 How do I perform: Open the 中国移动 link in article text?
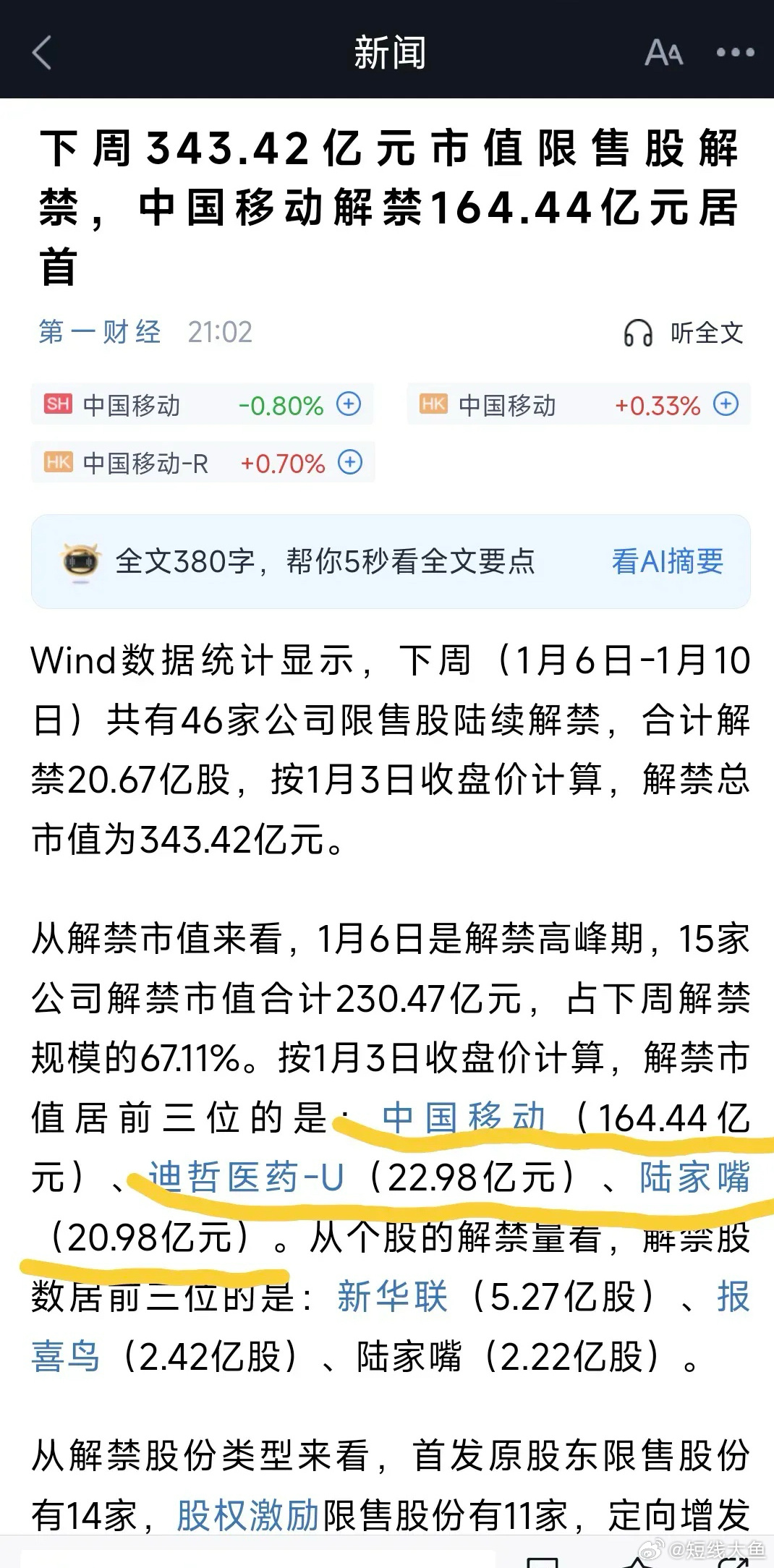tap(463, 1117)
